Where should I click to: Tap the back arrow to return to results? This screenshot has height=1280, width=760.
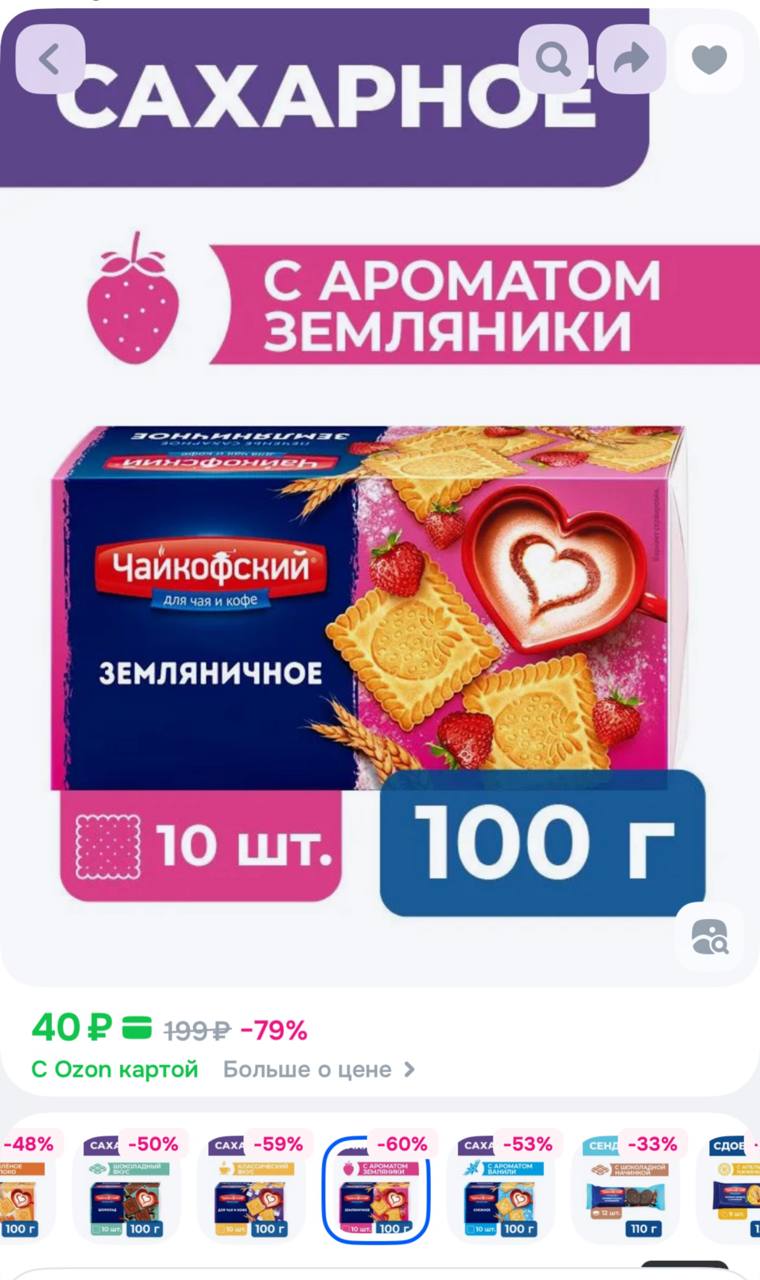pos(49,59)
